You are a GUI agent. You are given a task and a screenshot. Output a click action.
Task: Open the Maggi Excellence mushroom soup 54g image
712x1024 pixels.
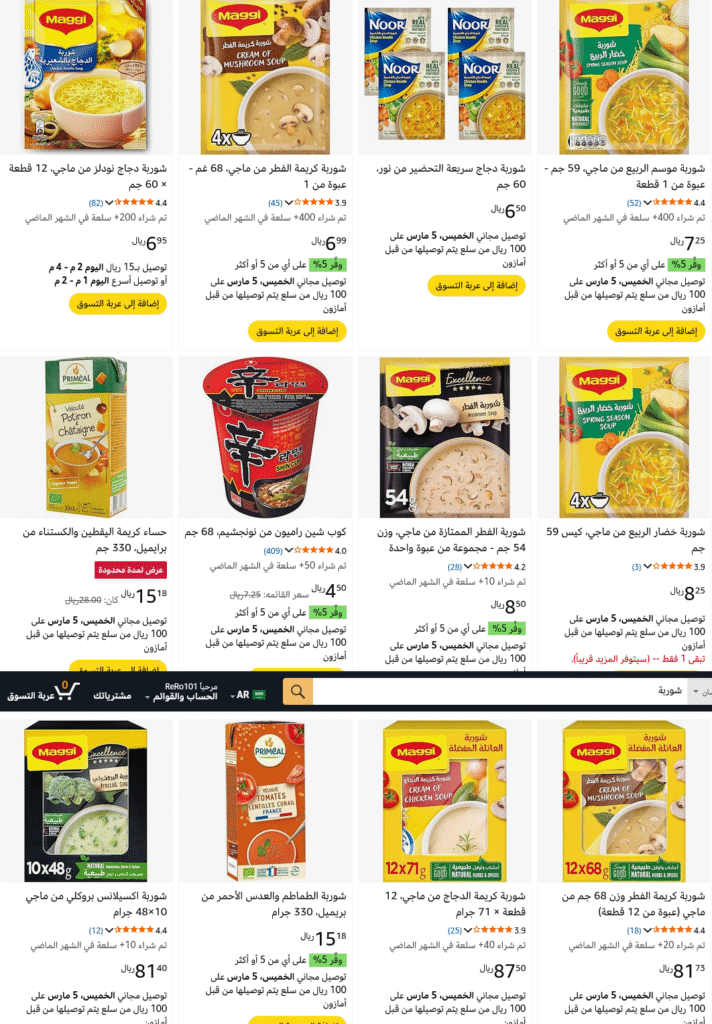pyautogui.click(x=444, y=437)
